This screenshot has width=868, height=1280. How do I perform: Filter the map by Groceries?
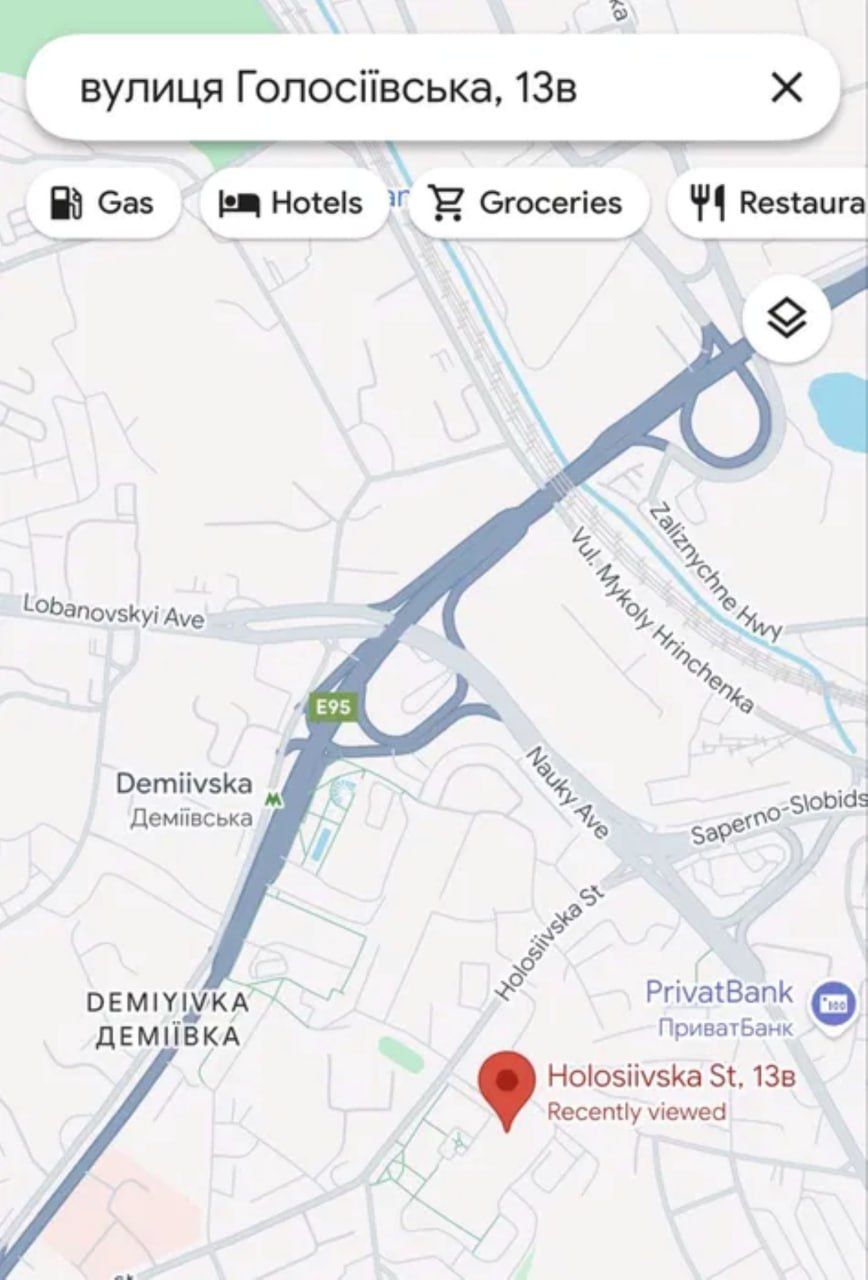[x=527, y=203]
